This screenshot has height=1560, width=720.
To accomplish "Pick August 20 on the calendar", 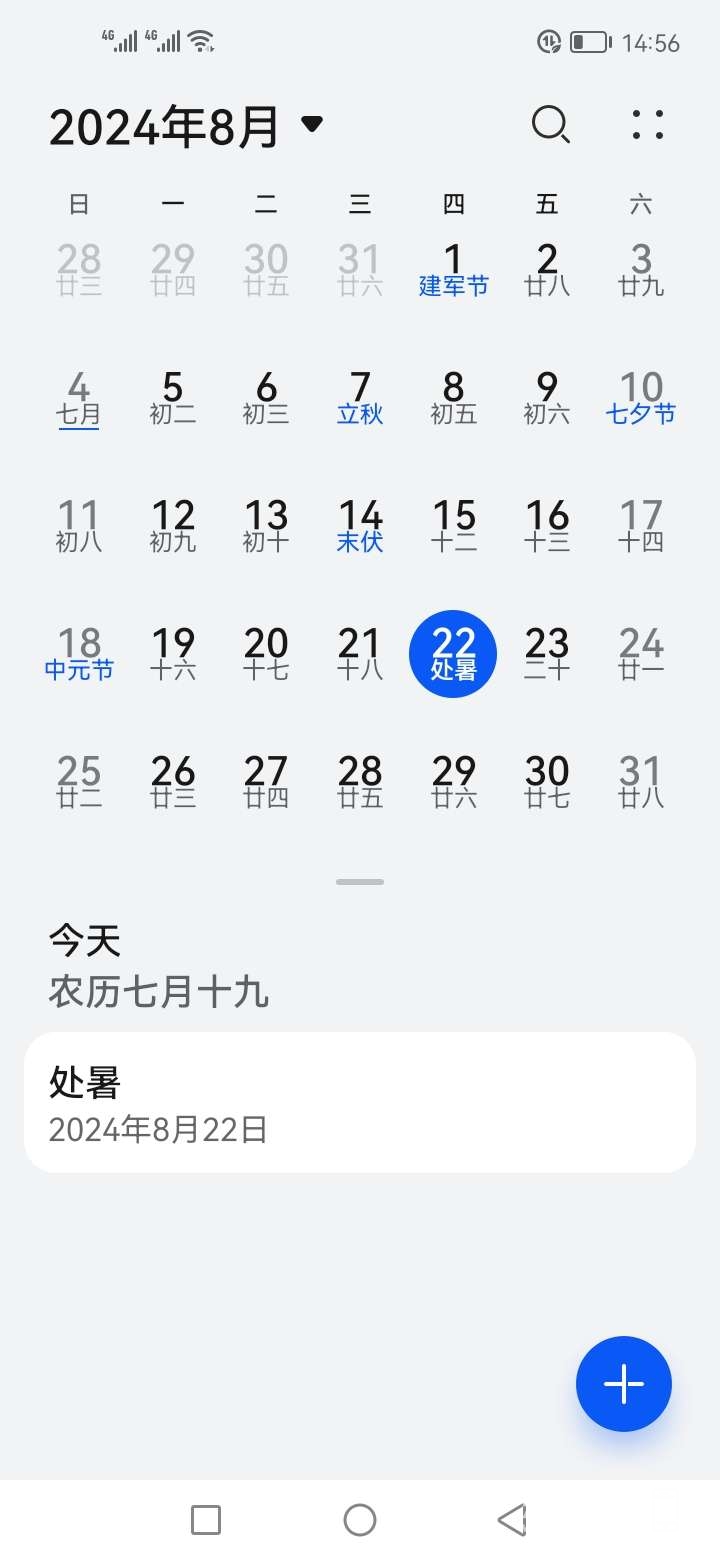I will coord(266,654).
